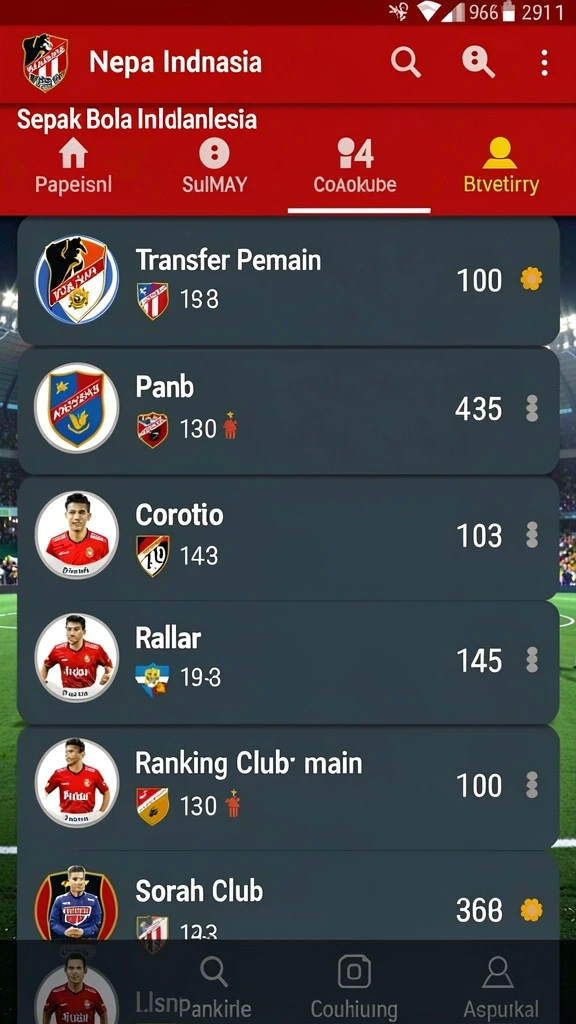Open the Couhiuung item in the bottom bar
This screenshot has width=576, height=1024.
[x=354, y=986]
